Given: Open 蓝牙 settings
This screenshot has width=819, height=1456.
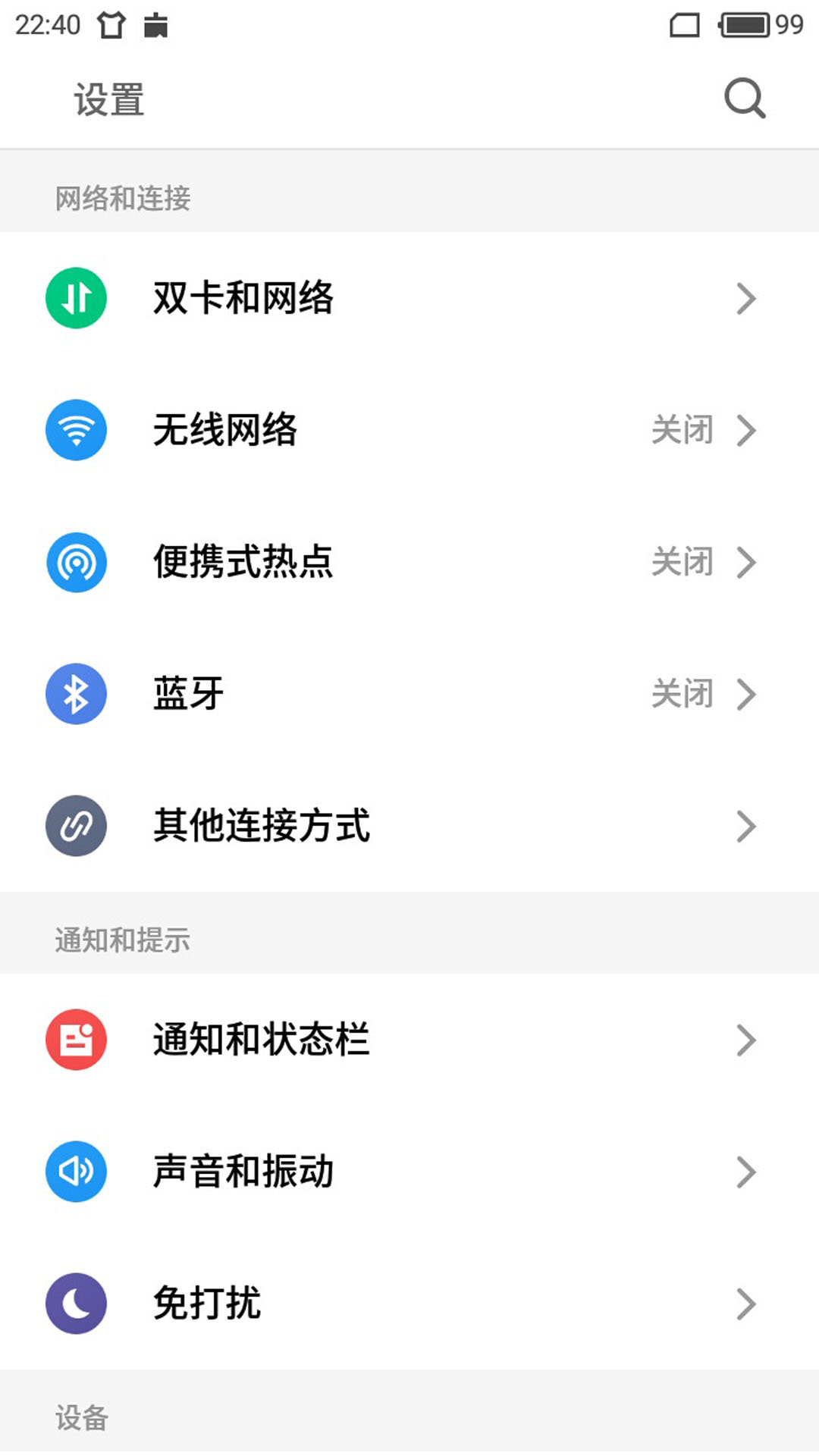Looking at the screenshot, I should tap(409, 694).
